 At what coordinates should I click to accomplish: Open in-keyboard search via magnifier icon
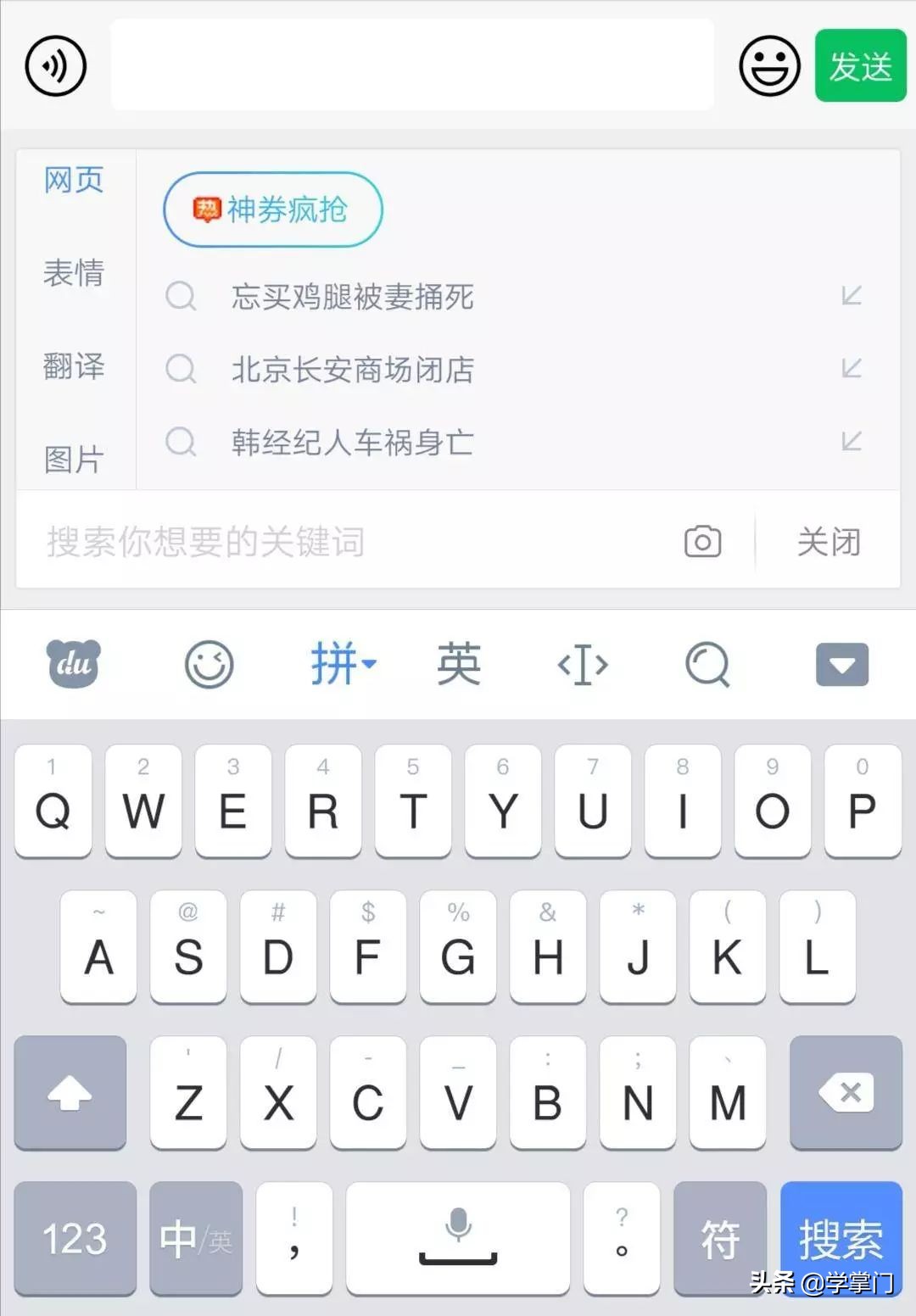click(x=708, y=666)
